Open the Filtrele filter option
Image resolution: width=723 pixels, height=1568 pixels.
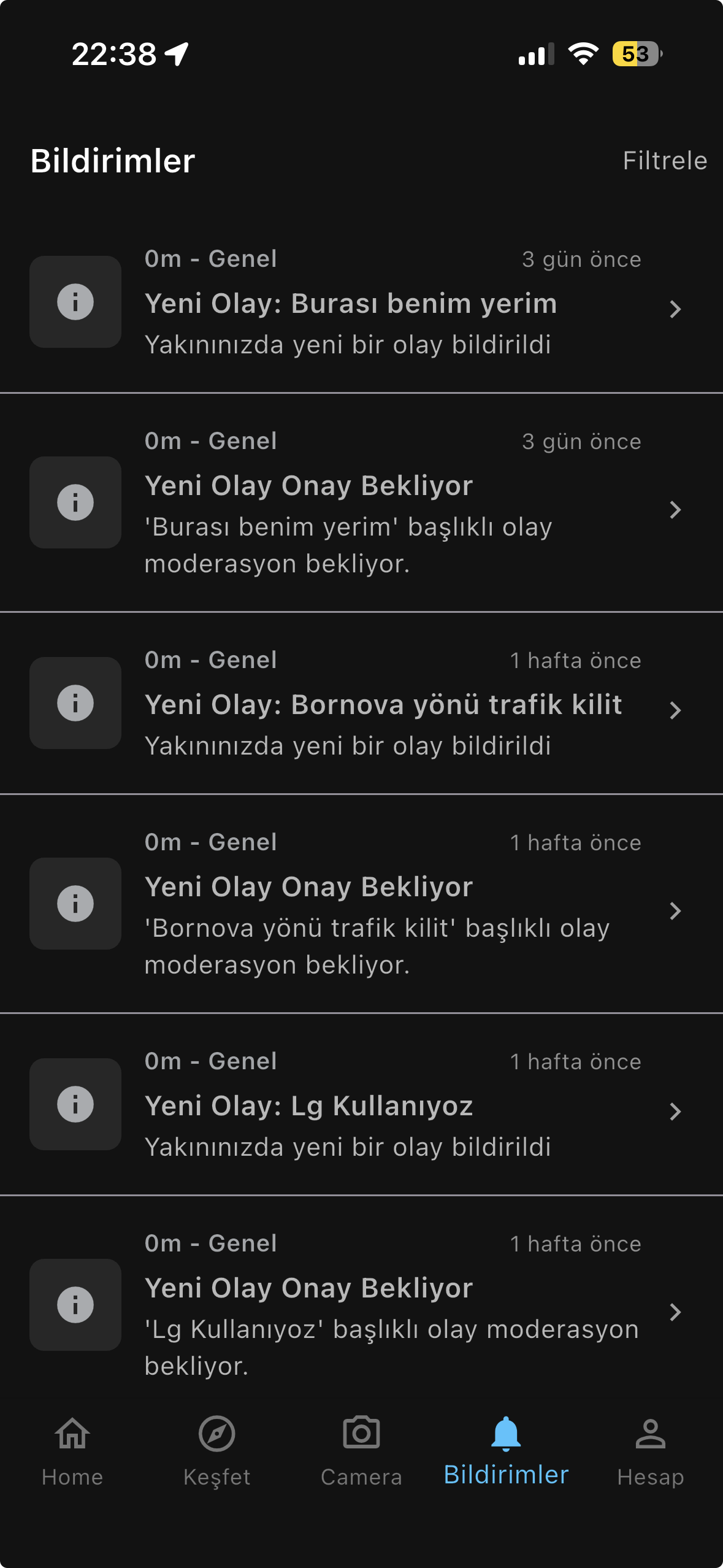tap(665, 161)
